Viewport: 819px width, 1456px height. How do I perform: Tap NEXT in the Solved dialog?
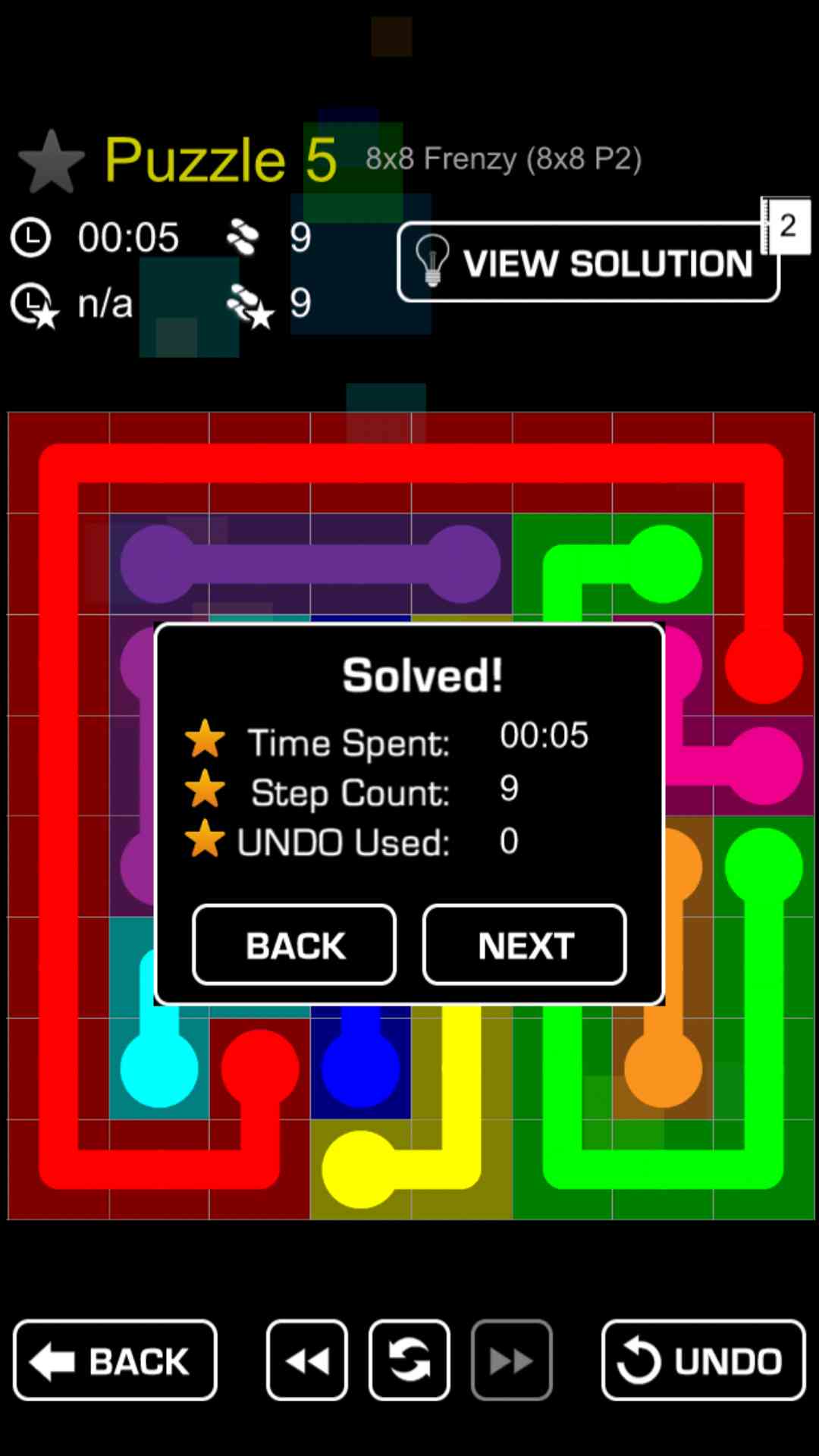pos(524,945)
